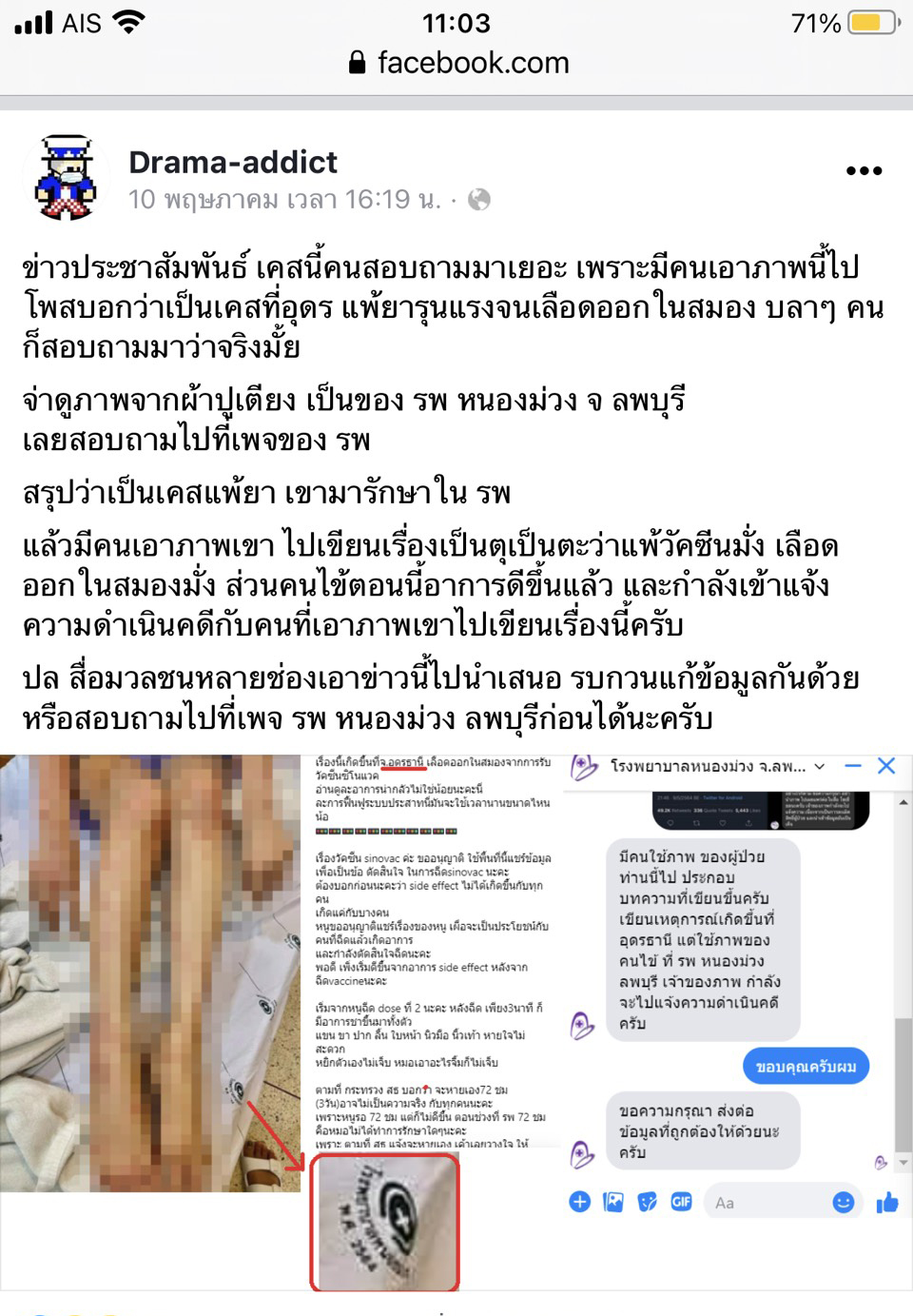Image resolution: width=913 pixels, height=1316 pixels.
Task: Open the attached post image
Action: [x=456, y=1018]
